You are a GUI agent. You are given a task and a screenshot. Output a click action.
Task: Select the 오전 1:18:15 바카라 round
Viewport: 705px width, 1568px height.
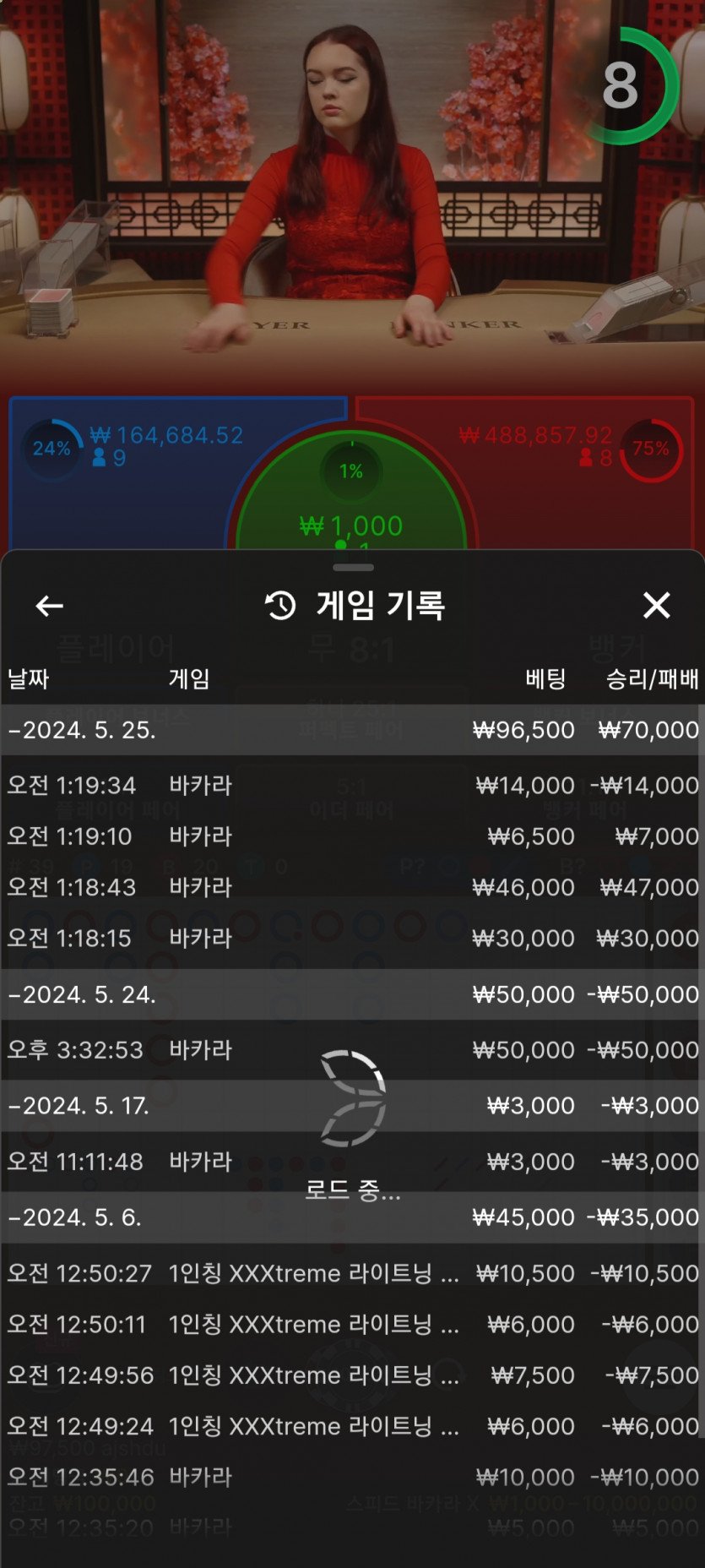point(352,938)
